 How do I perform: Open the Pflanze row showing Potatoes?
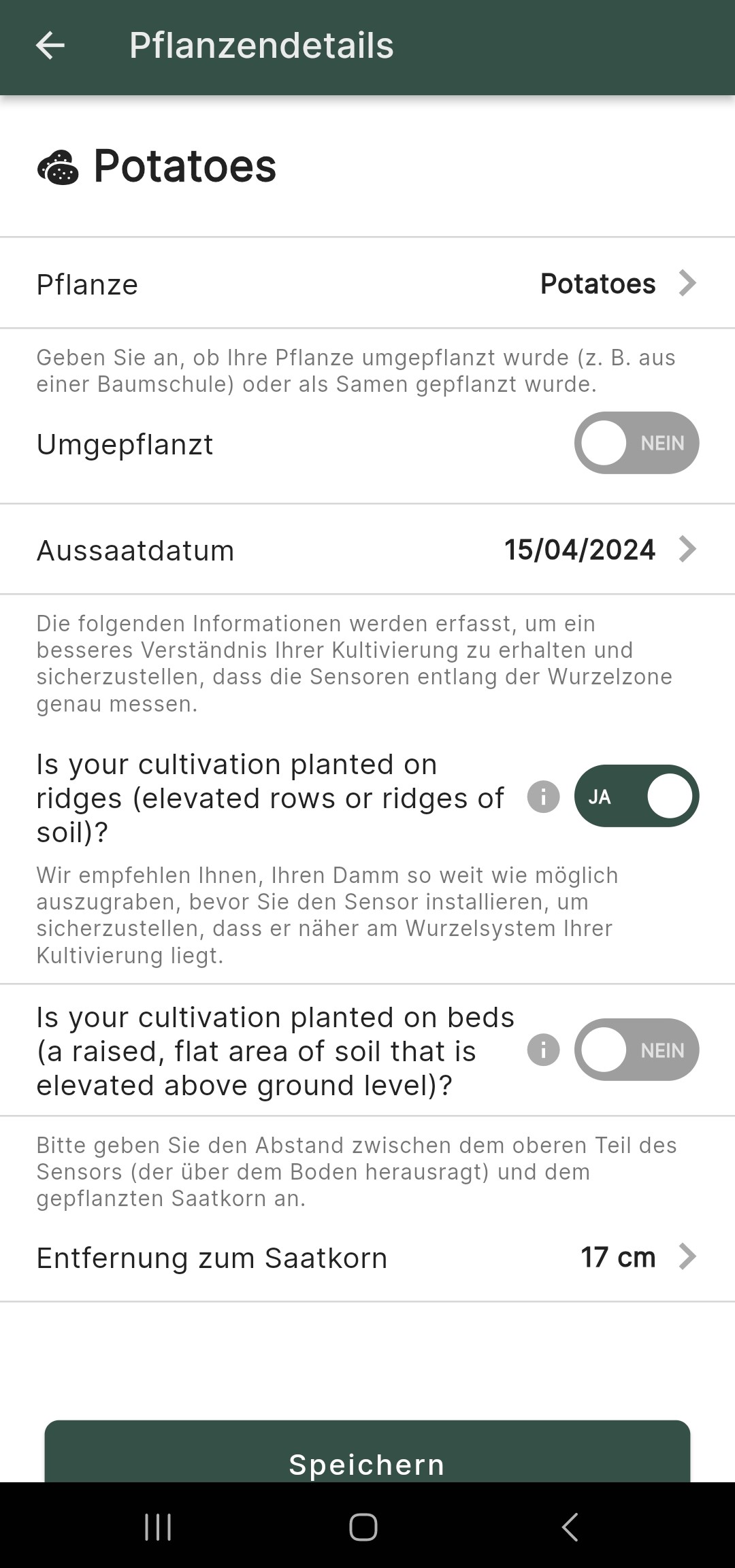(367, 284)
